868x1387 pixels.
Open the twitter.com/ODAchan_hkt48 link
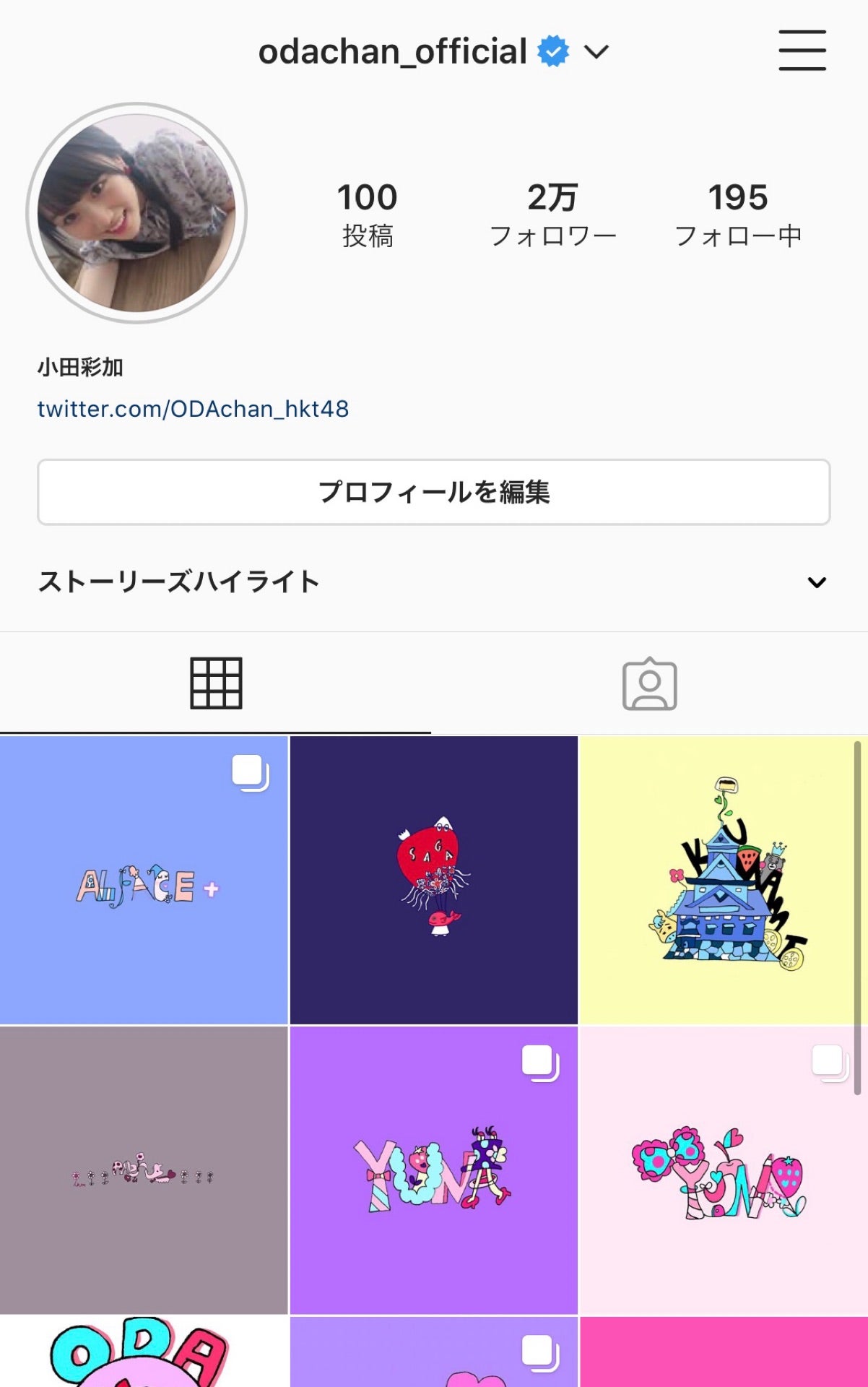pos(193,409)
